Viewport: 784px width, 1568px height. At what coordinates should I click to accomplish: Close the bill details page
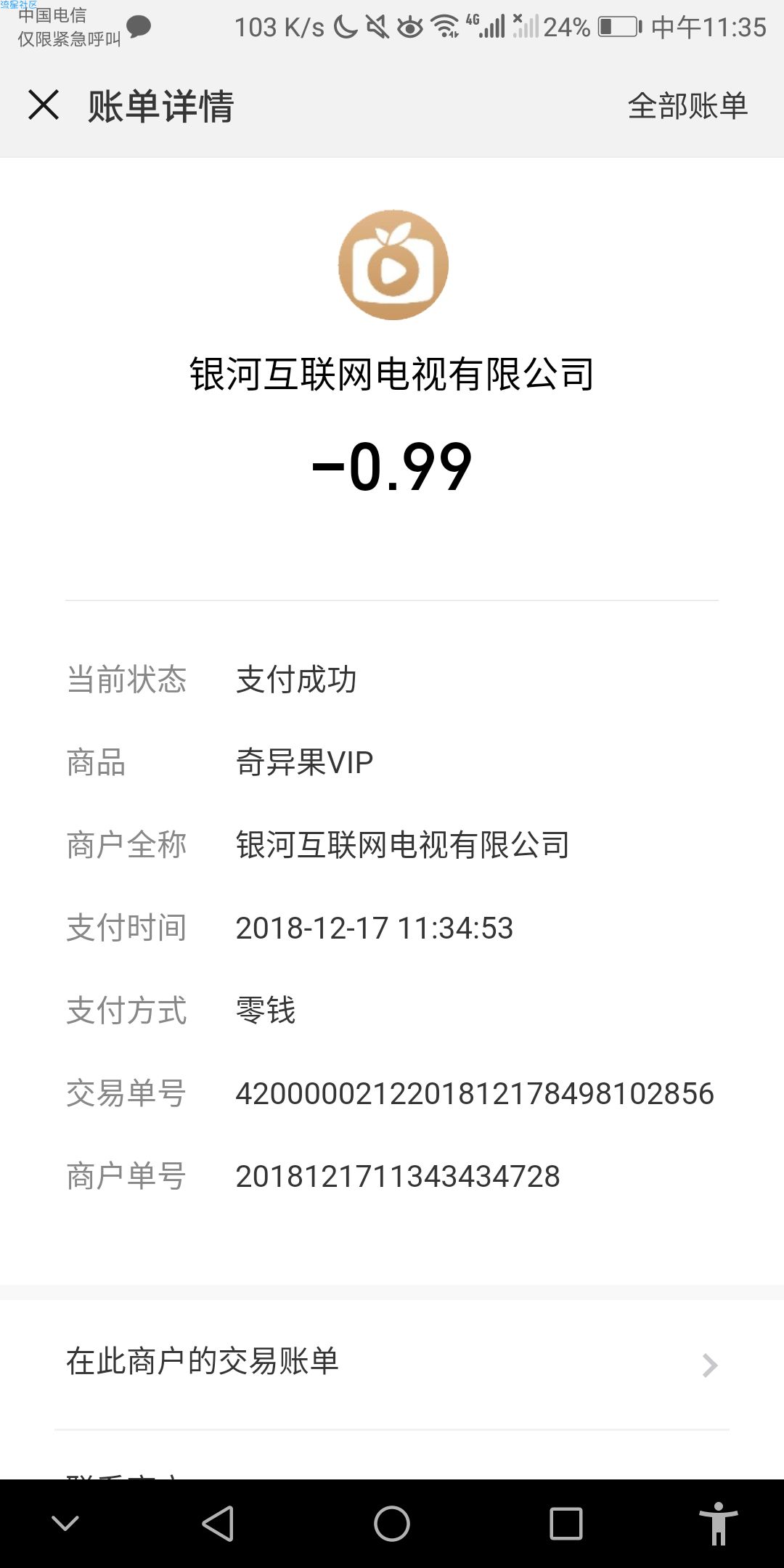click(44, 105)
